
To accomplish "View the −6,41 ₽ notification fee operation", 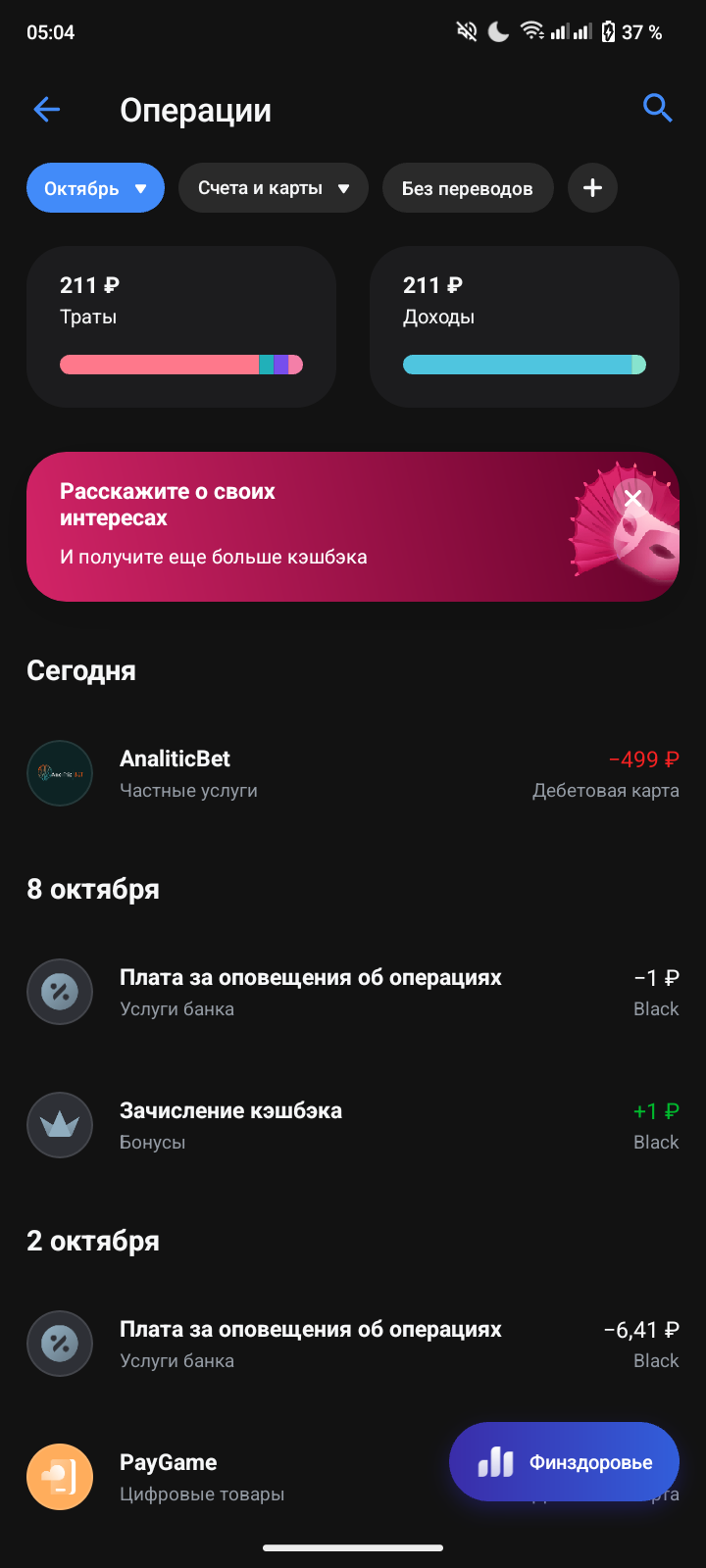I will tap(353, 1344).
